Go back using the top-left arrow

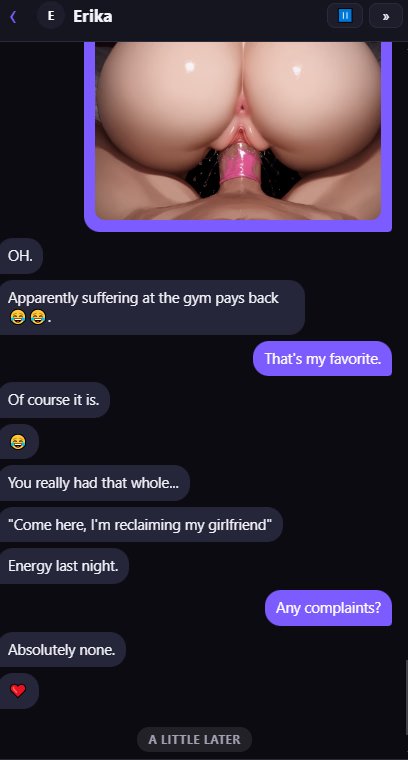click(13, 16)
